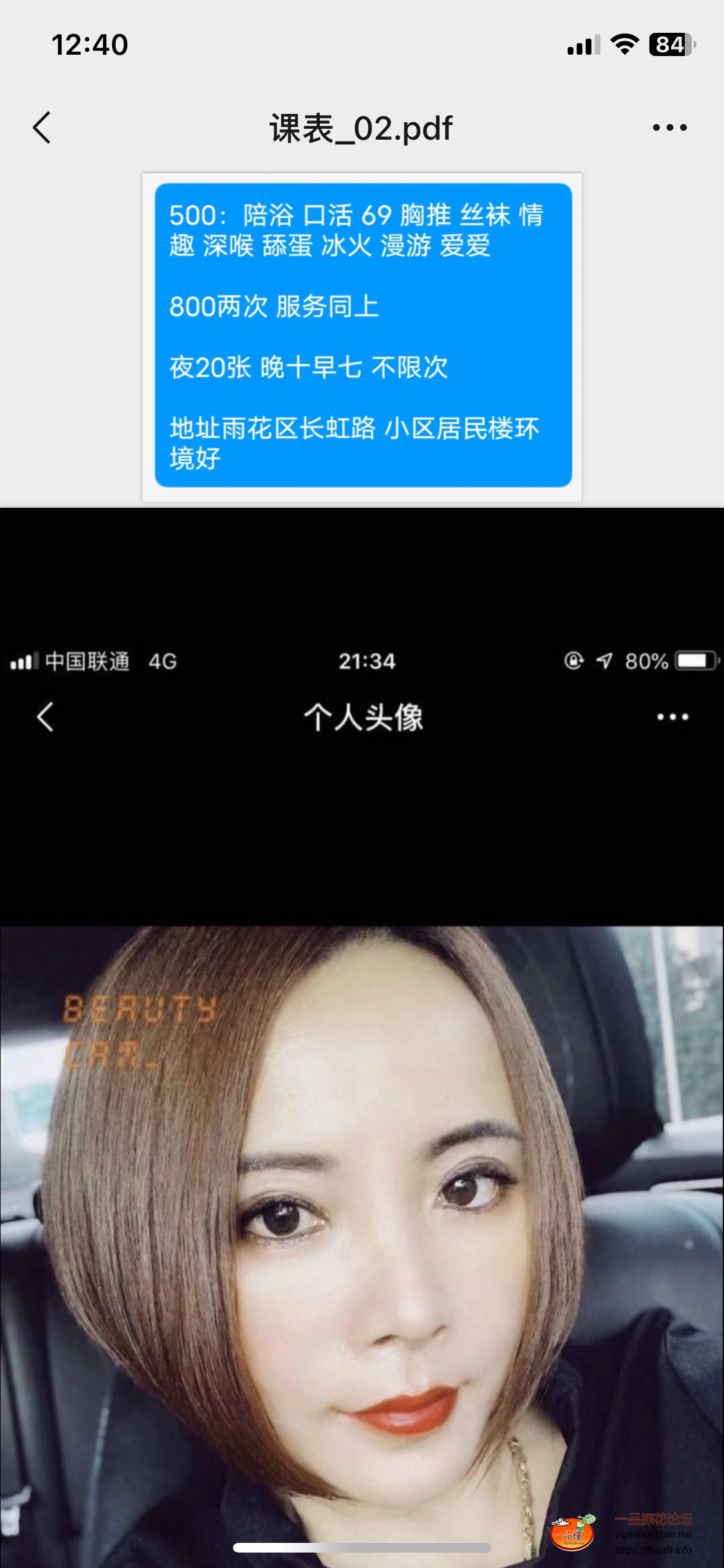Open the overflow menu for 课表_02.pdf
Viewport: 724px width, 1568px height.
[669, 127]
